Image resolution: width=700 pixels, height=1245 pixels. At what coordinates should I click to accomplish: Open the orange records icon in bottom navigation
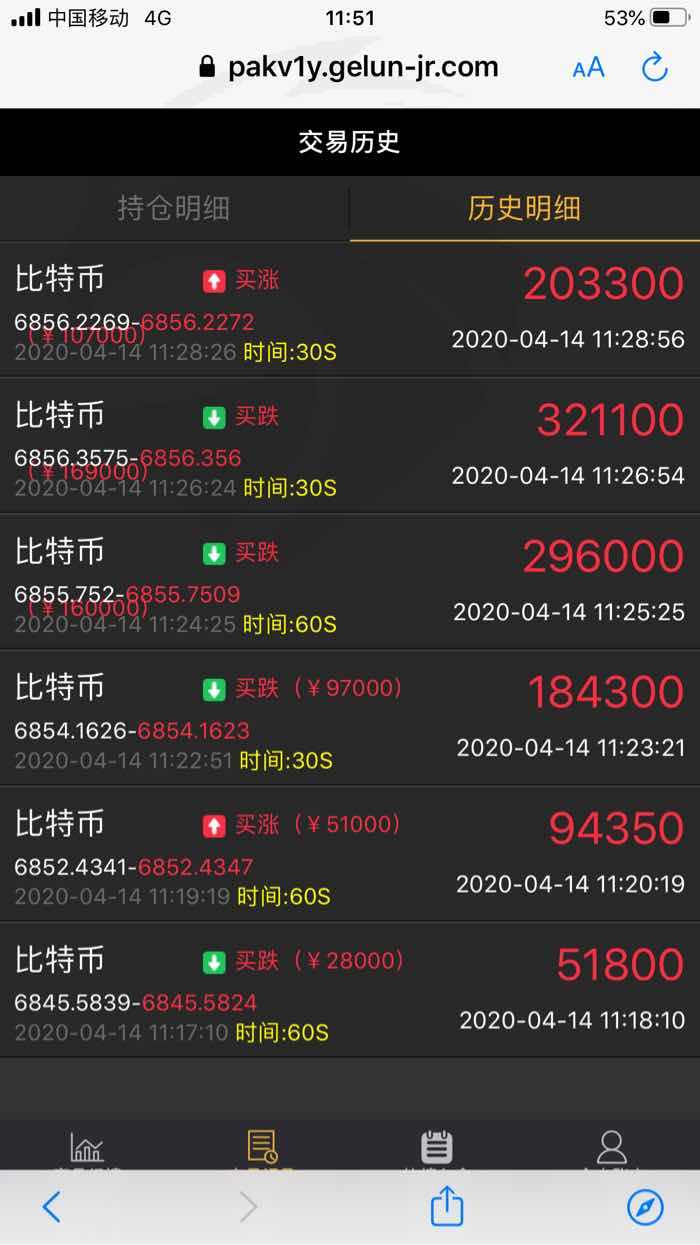[x=262, y=1147]
